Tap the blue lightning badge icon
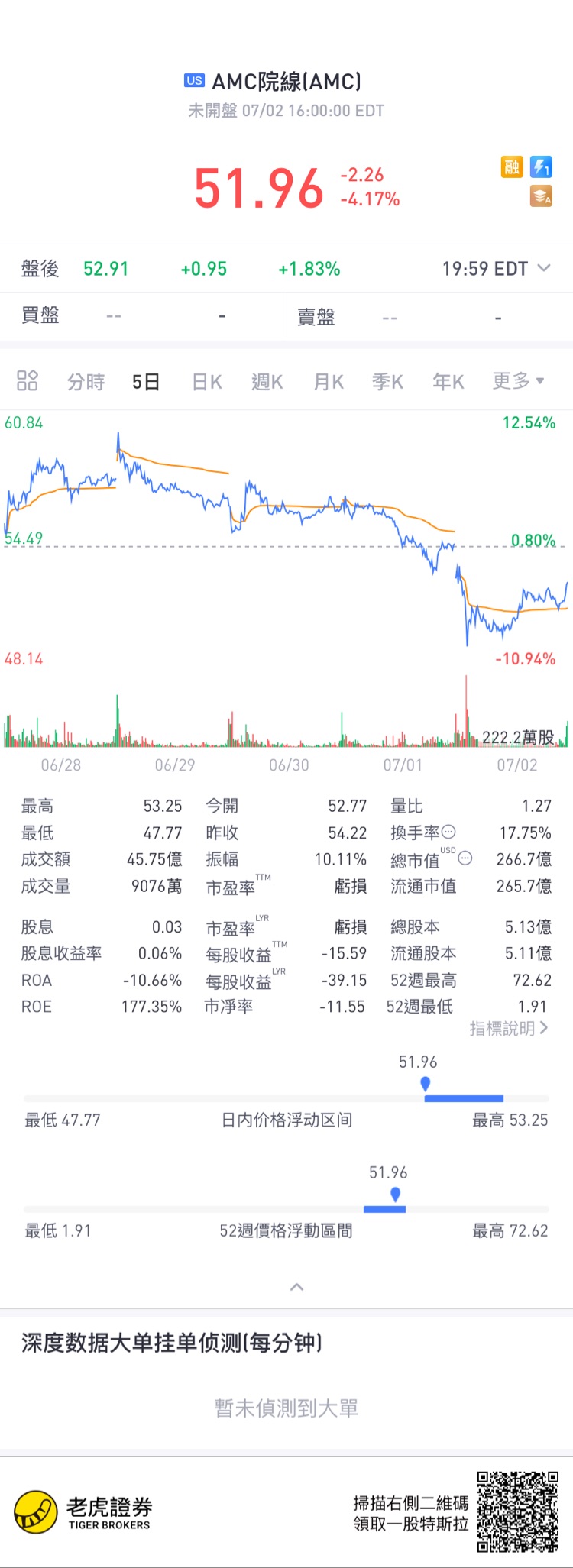This screenshot has width=573, height=1568. [x=542, y=166]
